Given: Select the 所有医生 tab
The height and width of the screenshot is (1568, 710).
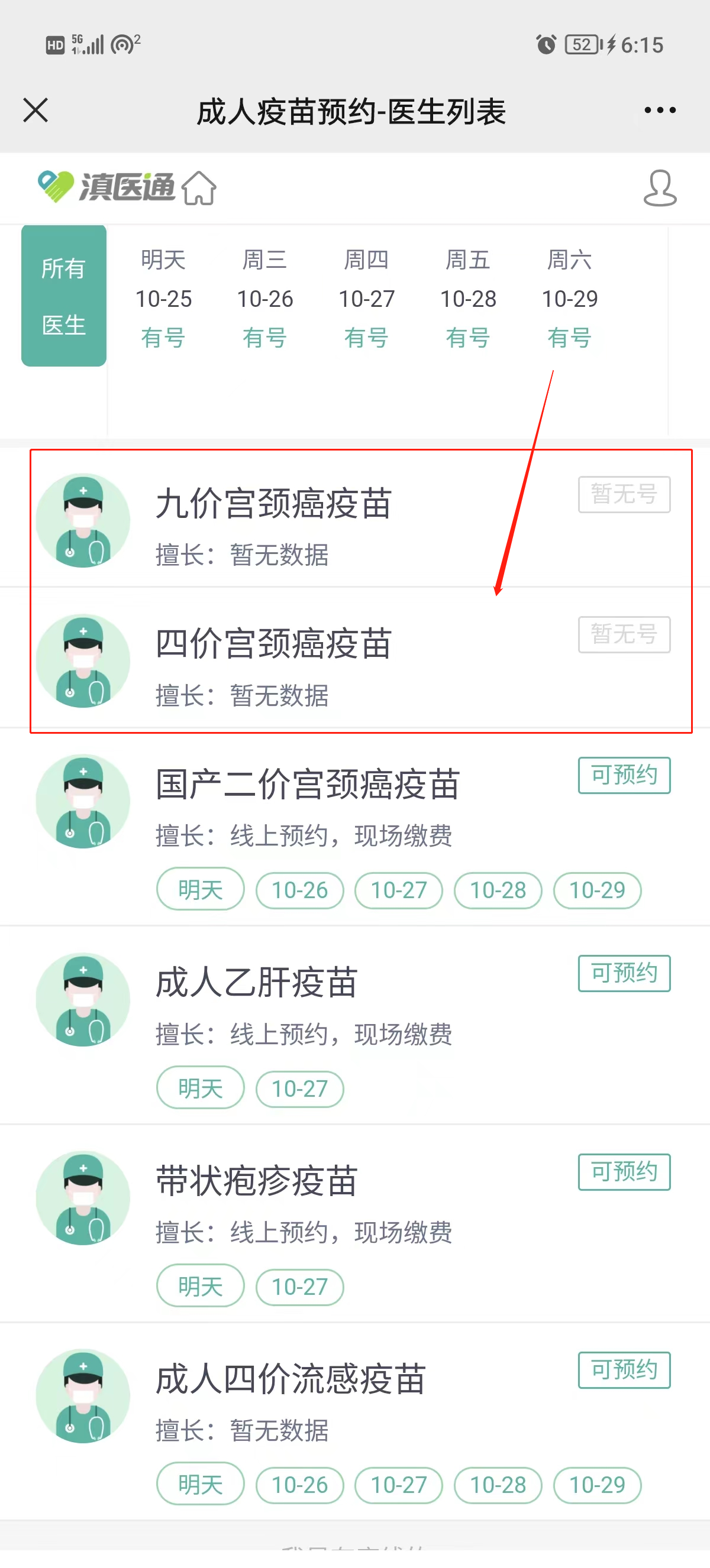Looking at the screenshot, I should [x=64, y=296].
